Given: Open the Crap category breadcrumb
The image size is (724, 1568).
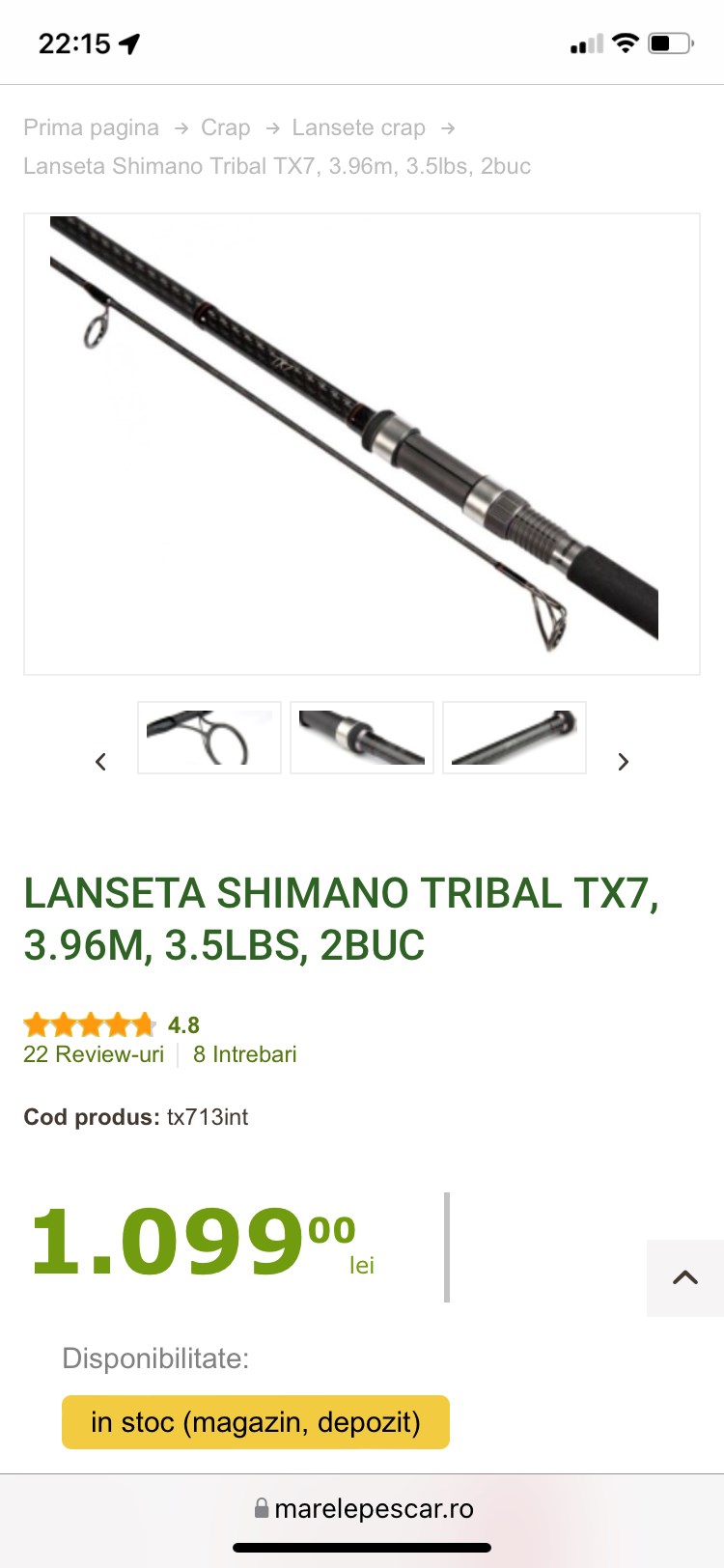Looking at the screenshot, I should point(225,127).
